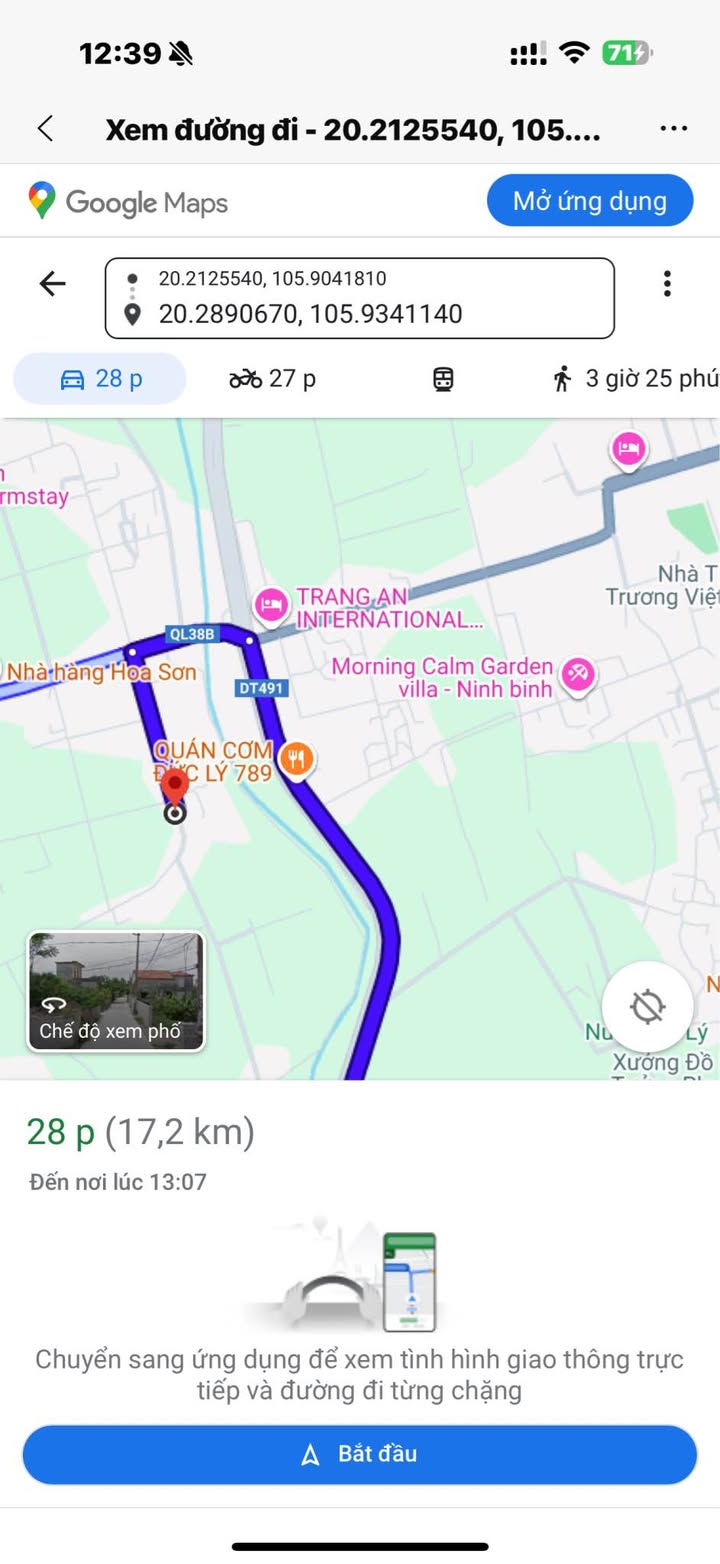
Task: Open the QUÁN CƠM ĐỨC LÝ 789 marker
Action: (296, 760)
